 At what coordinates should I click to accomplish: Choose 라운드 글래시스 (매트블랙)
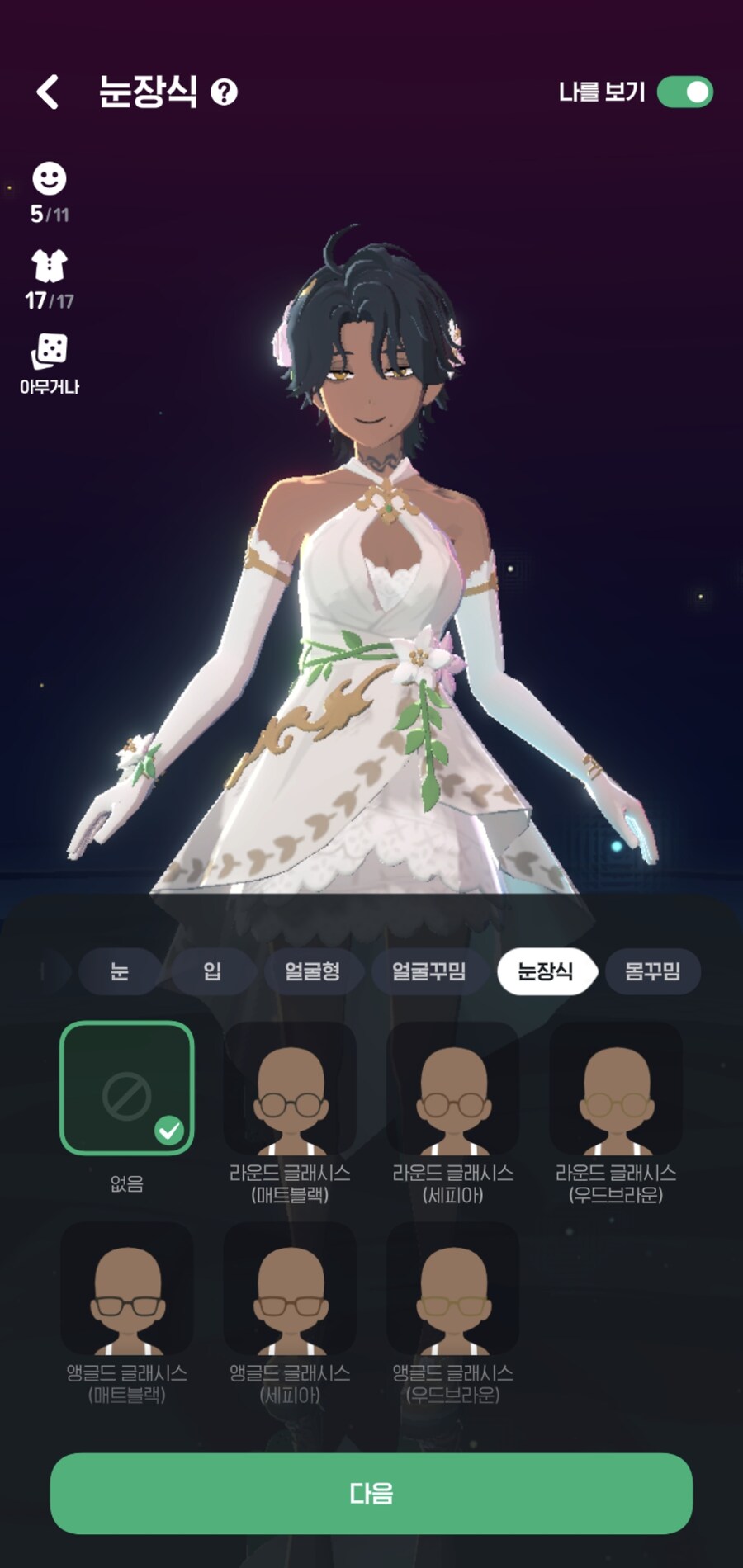[x=290, y=1088]
